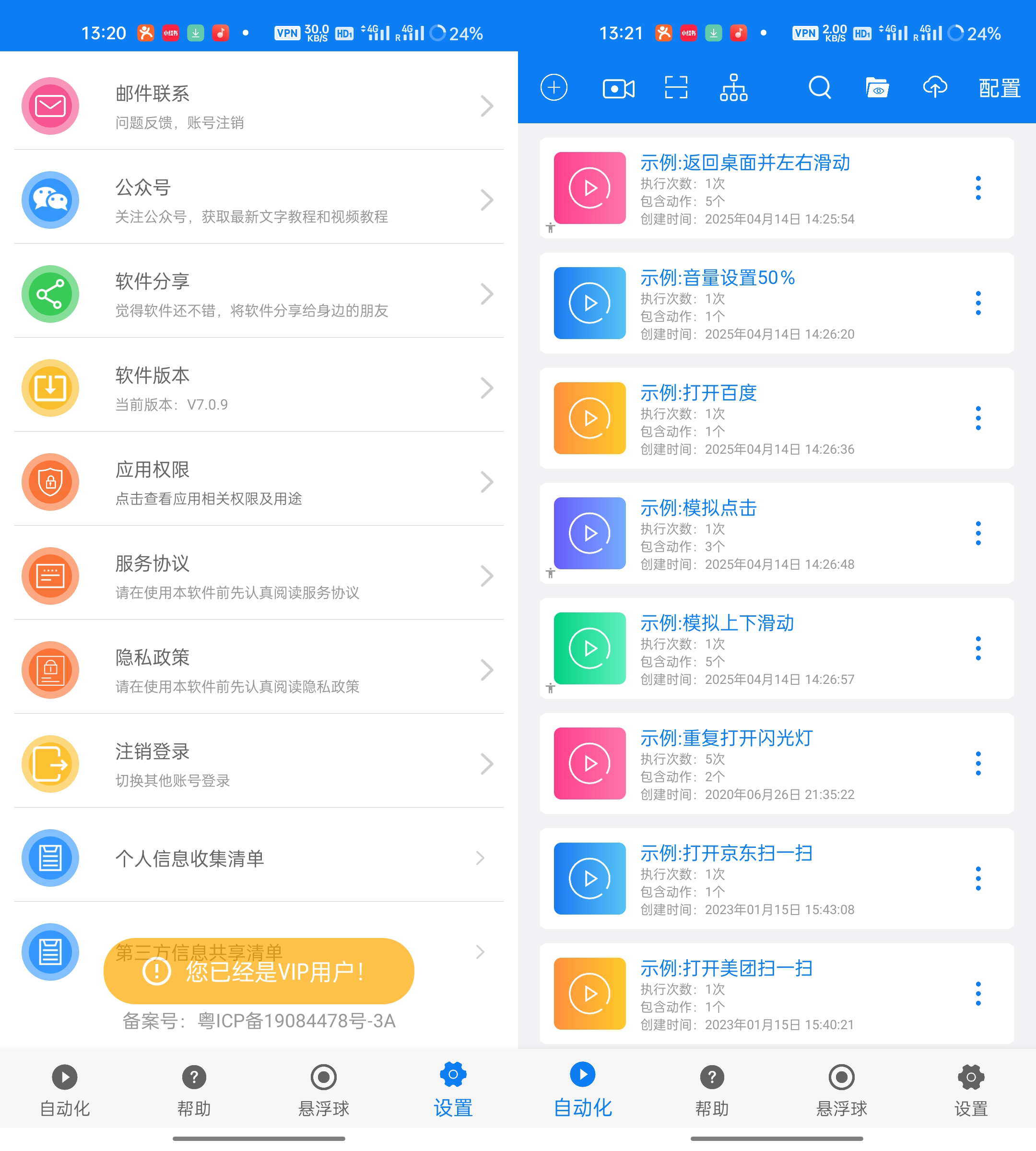Run the 示例:打开百度 automation card
Image resolution: width=1036 pixels, height=1151 pixels.
click(590, 418)
